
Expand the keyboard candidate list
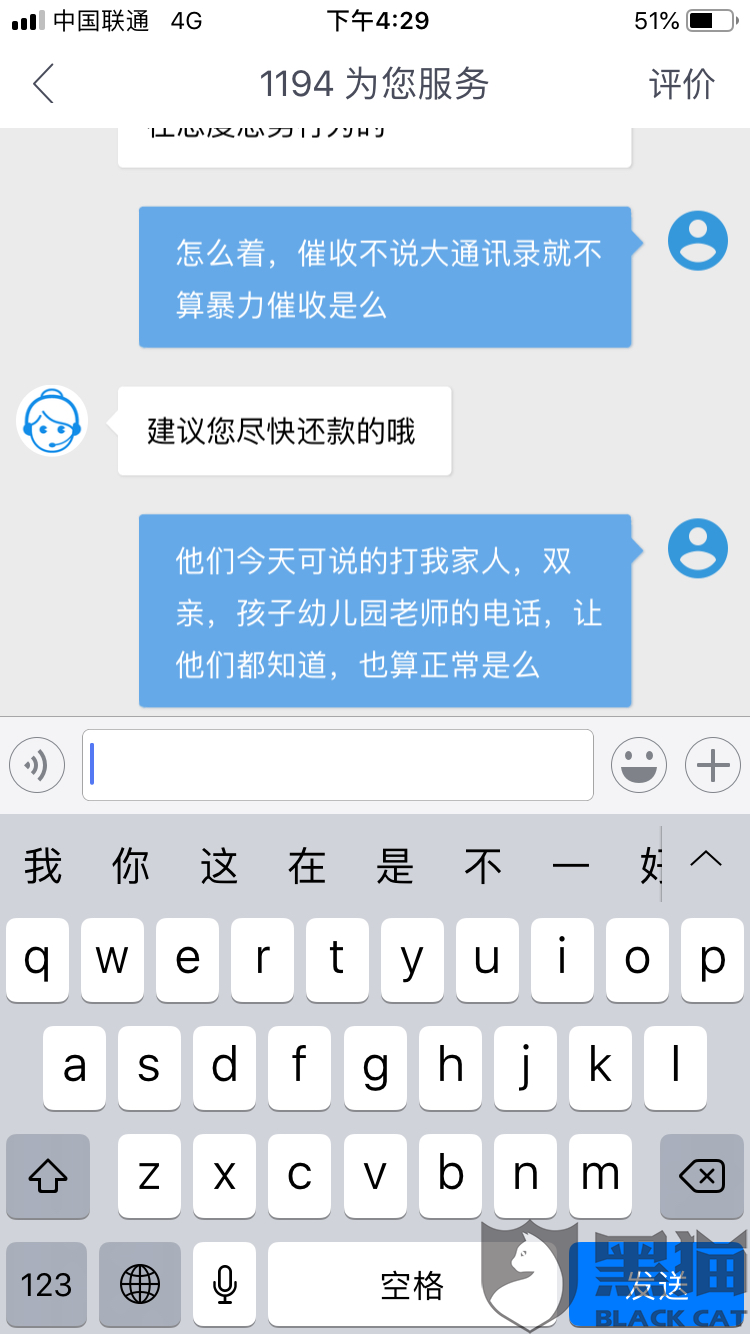(x=706, y=860)
